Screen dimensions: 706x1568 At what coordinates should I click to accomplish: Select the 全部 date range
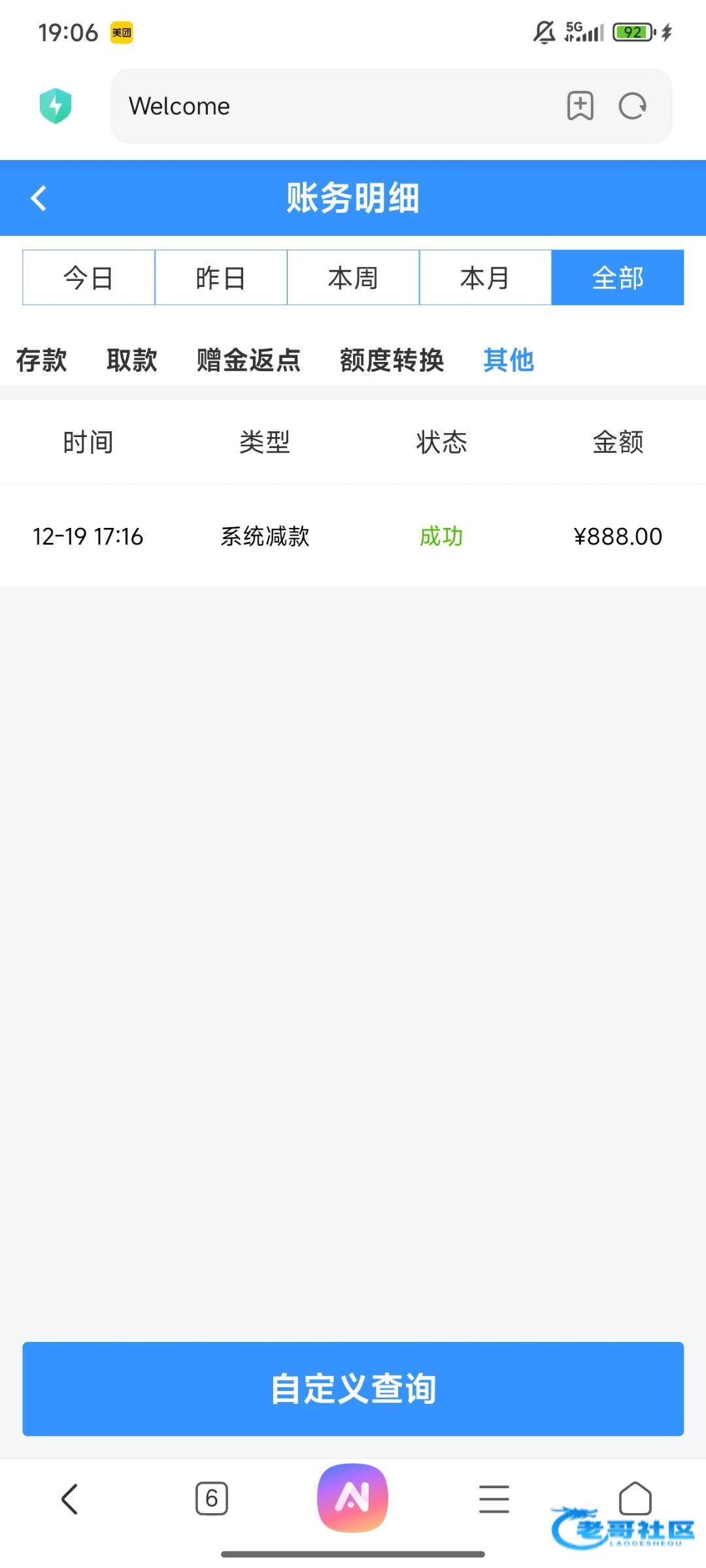(x=618, y=278)
